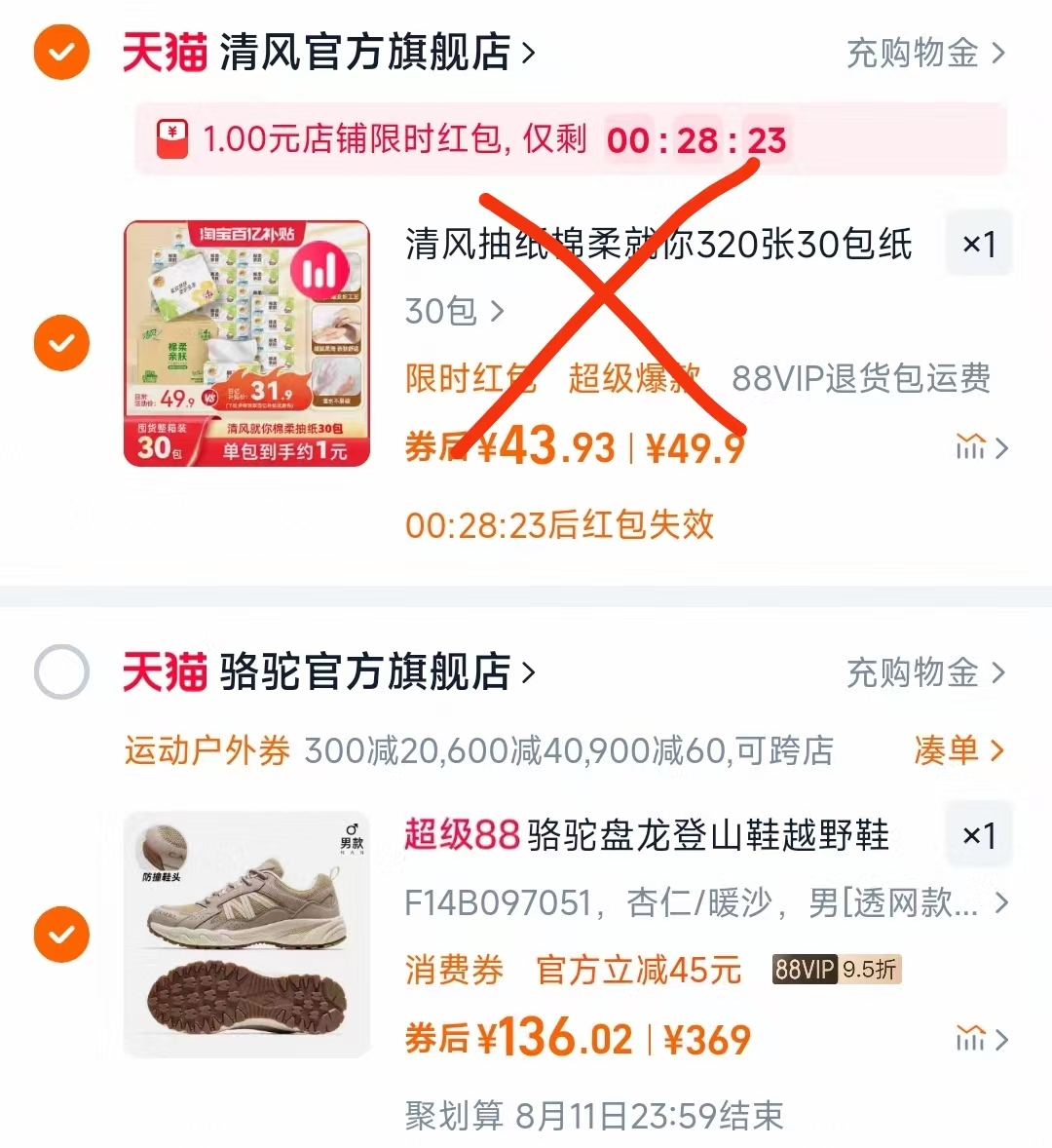Uncheck the tissue product selection checkbox

pos(60,343)
